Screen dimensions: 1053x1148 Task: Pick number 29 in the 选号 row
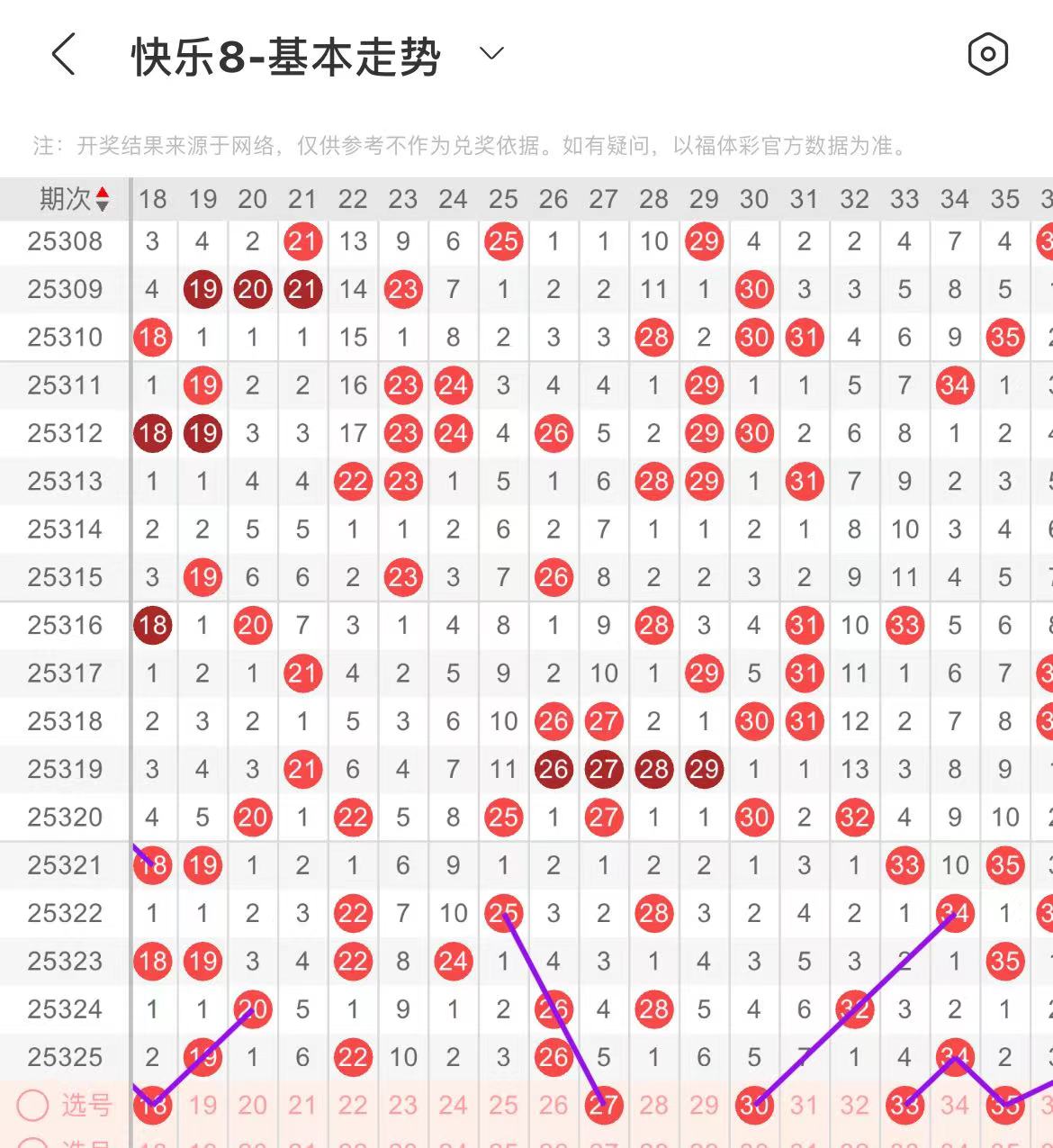[x=704, y=1105]
